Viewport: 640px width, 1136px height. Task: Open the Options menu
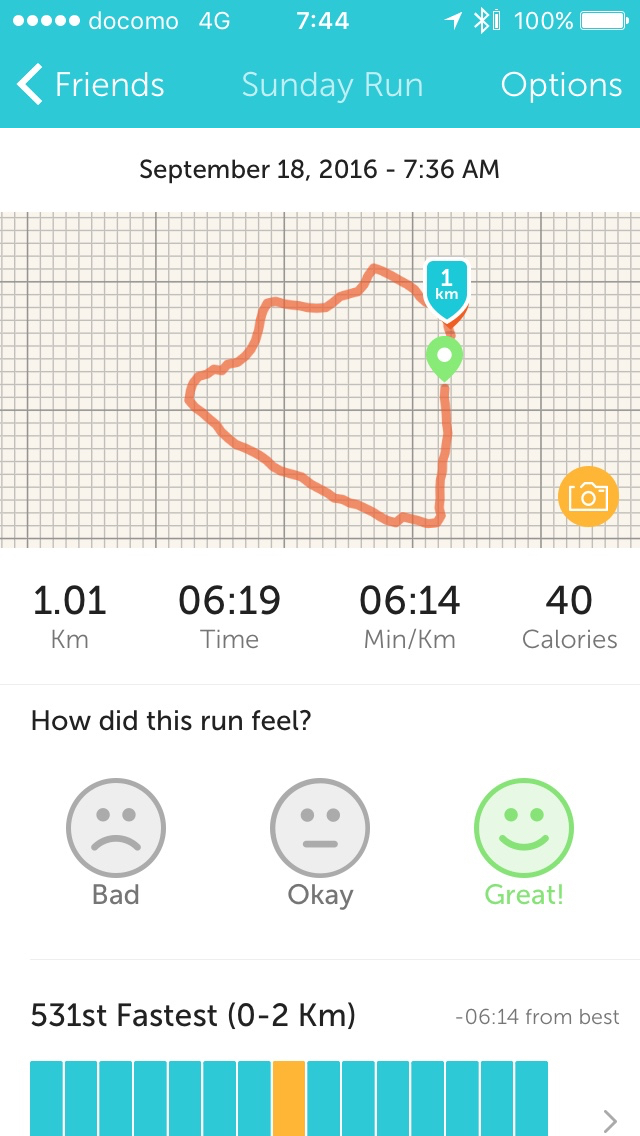(x=561, y=86)
